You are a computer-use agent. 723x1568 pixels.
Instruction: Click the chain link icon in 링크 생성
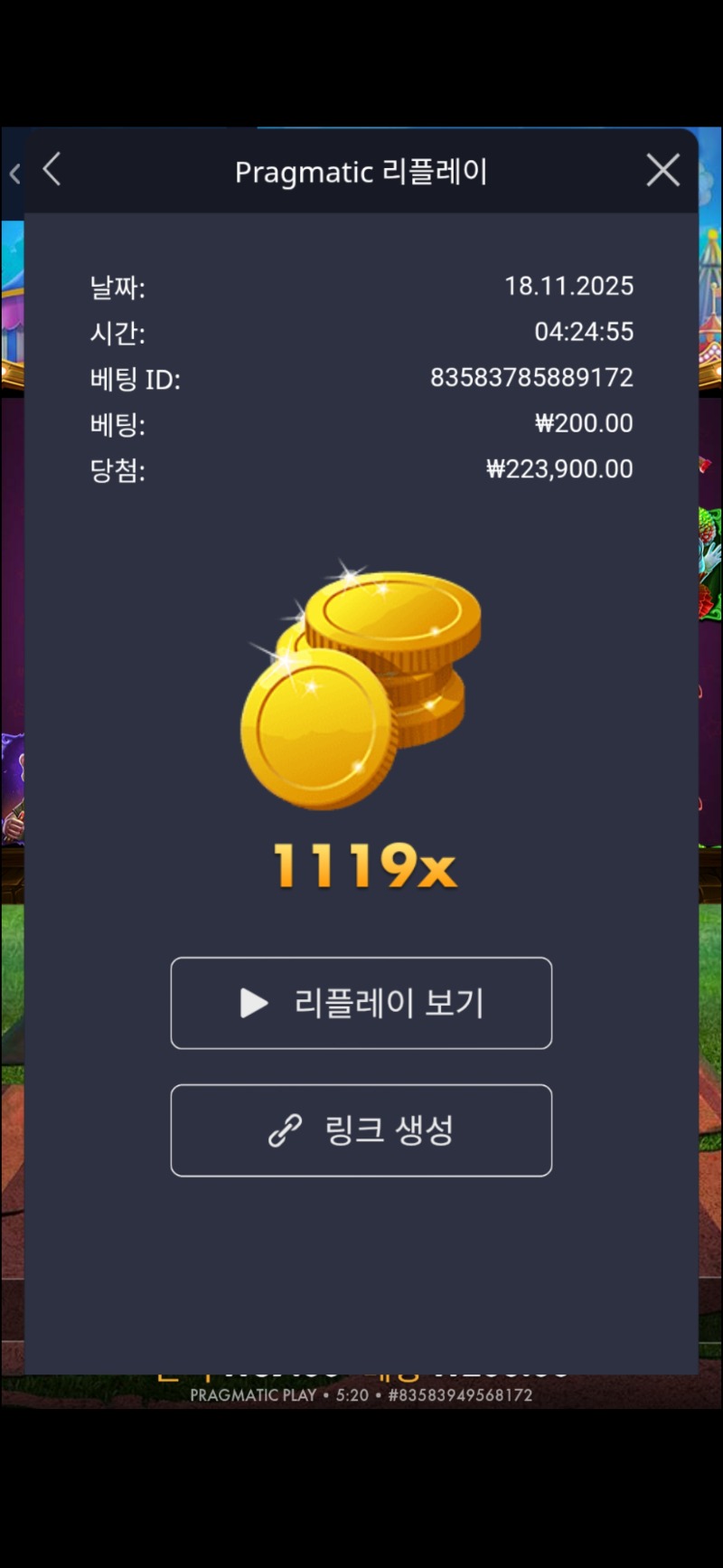283,1130
